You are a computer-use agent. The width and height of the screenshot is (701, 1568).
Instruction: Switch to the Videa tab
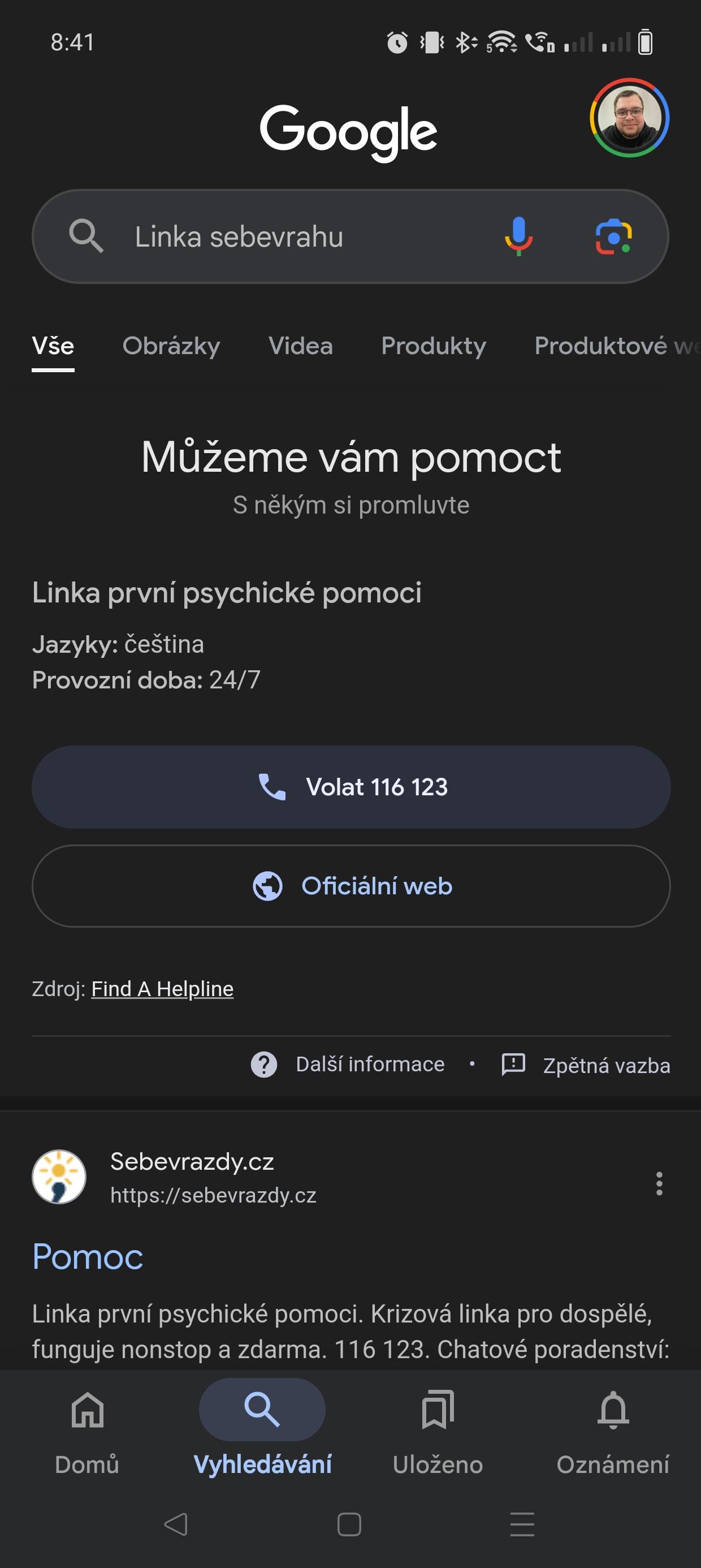pos(301,346)
